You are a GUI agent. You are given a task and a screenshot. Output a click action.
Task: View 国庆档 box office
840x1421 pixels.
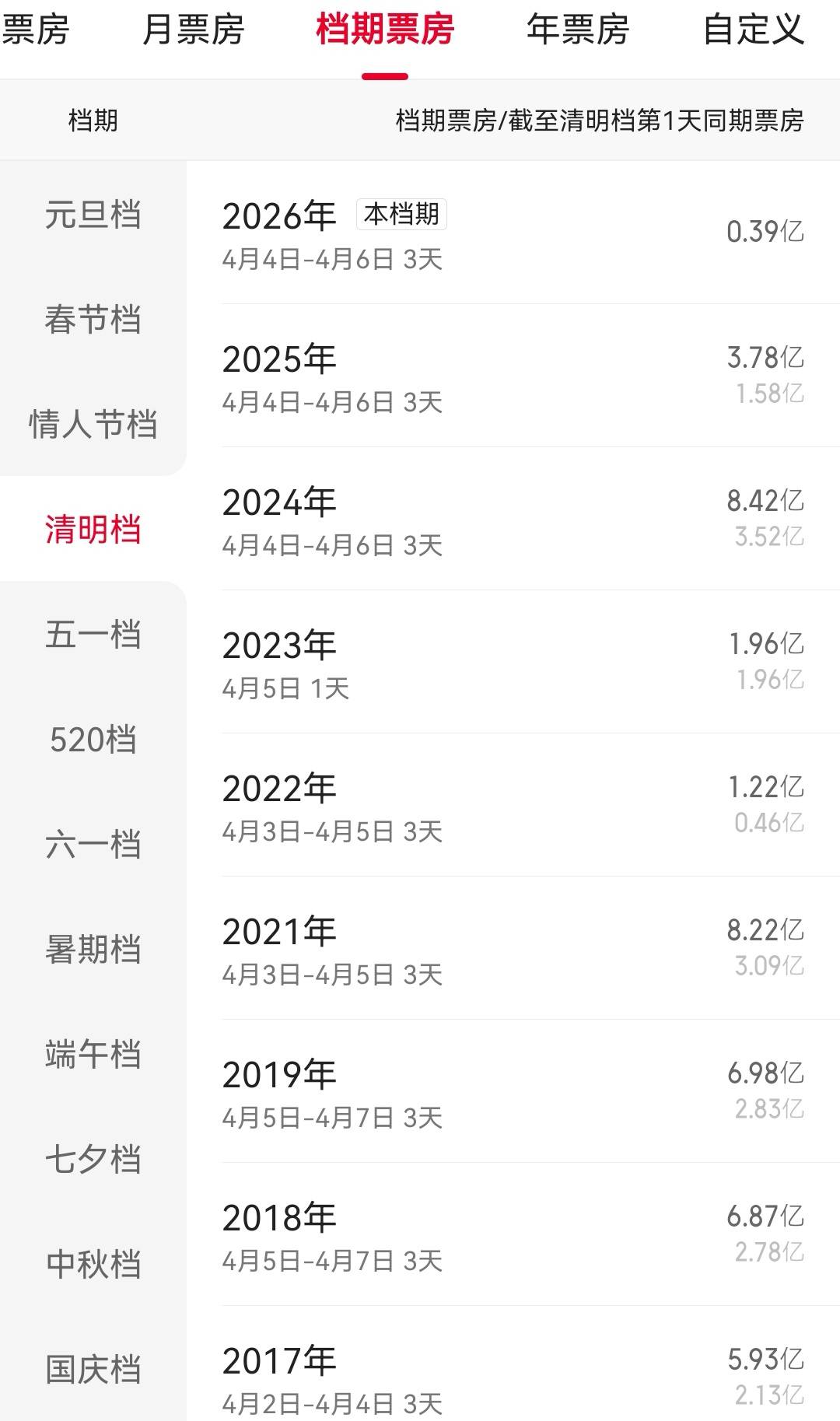[x=93, y=1370]
